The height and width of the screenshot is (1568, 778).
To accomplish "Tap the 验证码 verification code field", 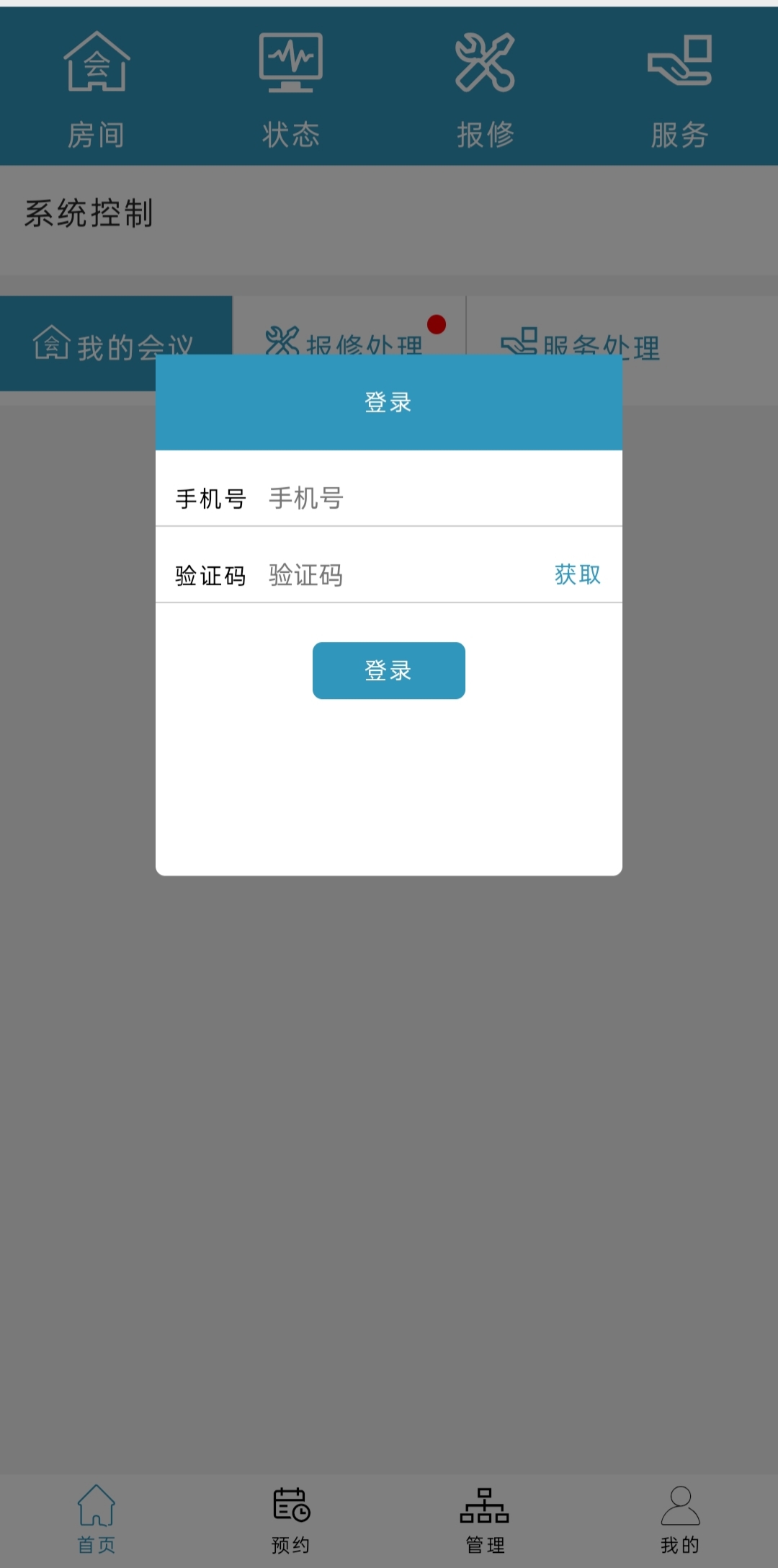I will (403, 575).
